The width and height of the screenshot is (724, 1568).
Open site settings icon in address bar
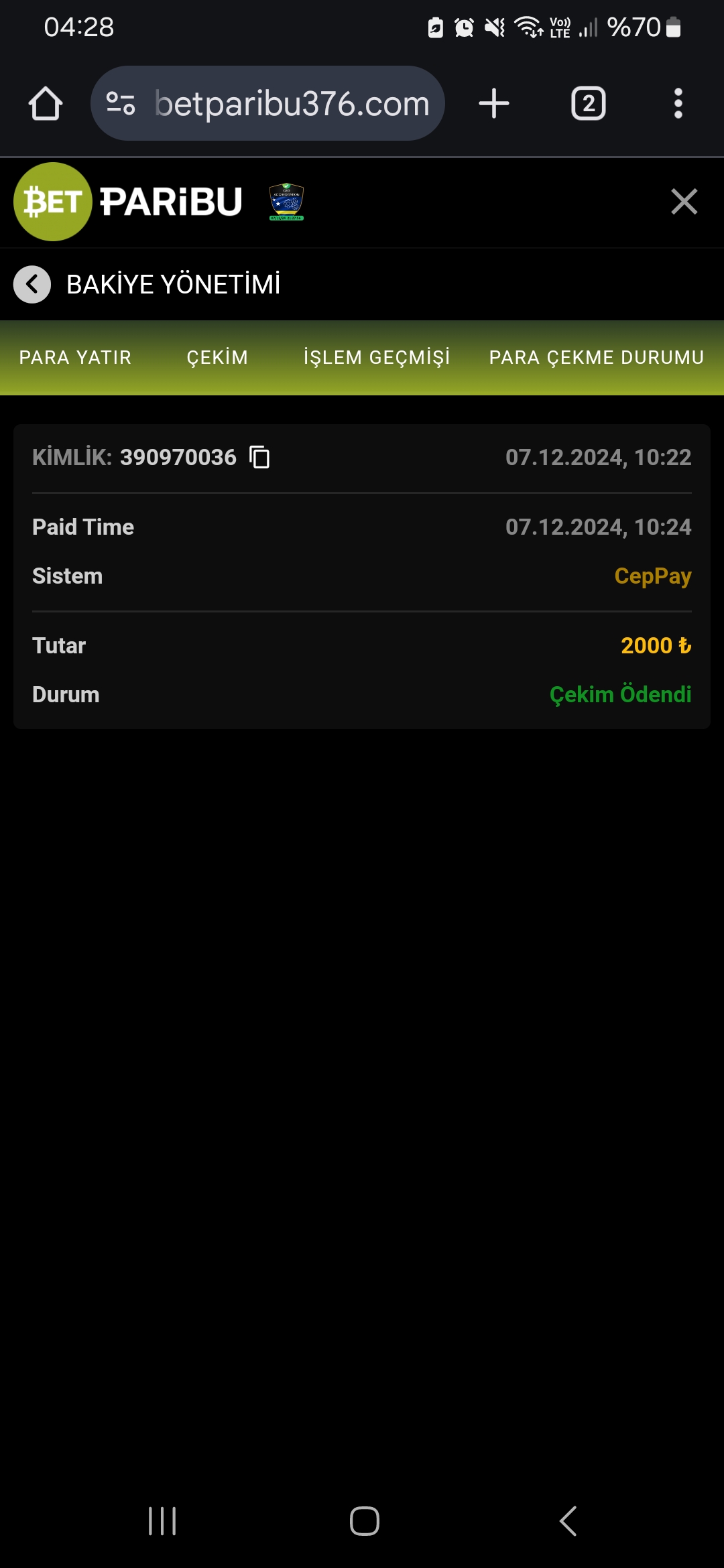pos(121,104)
